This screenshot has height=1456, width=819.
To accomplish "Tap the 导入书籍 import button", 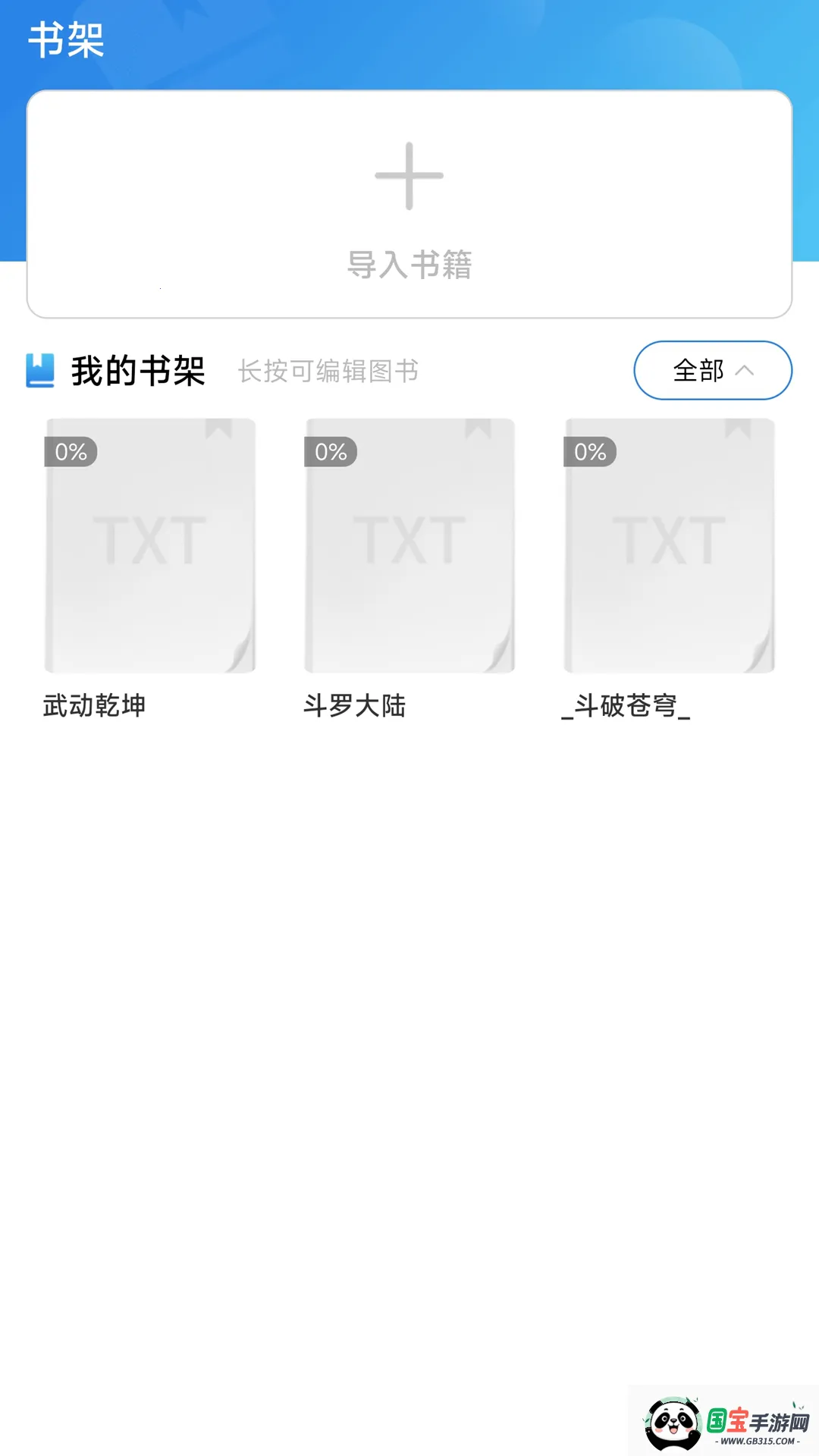I will tap(409, 265).
